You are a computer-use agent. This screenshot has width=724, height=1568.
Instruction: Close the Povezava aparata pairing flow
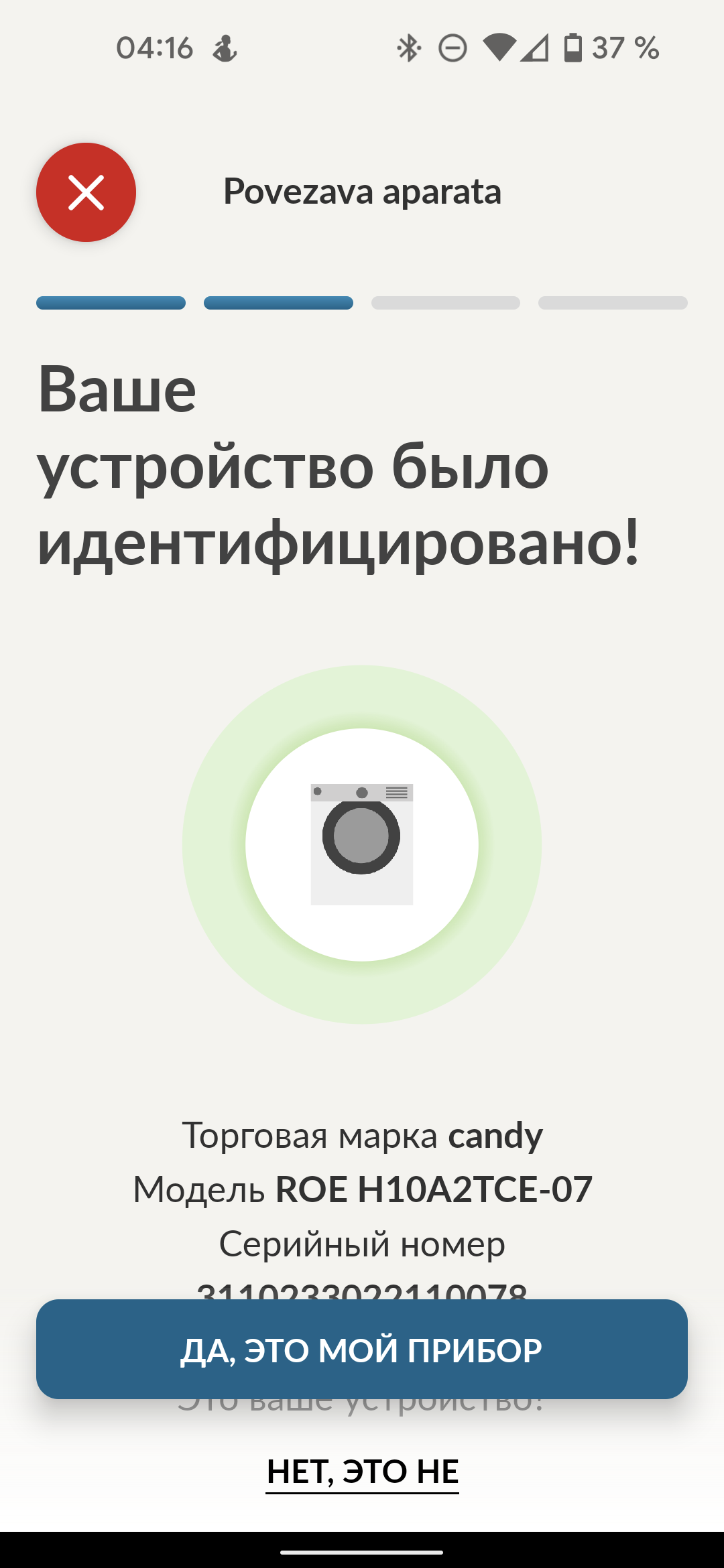(x=86, y=192)
